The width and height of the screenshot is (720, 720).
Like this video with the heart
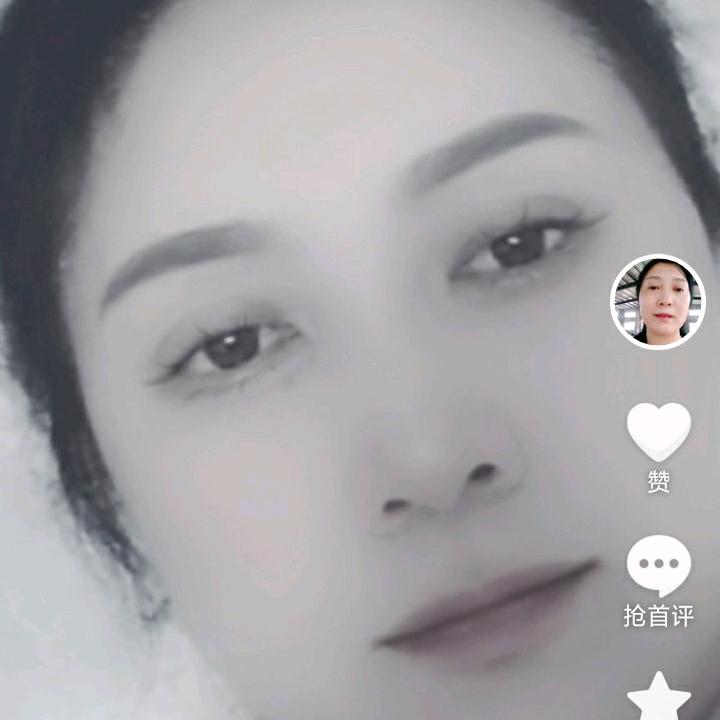[658, 432]
